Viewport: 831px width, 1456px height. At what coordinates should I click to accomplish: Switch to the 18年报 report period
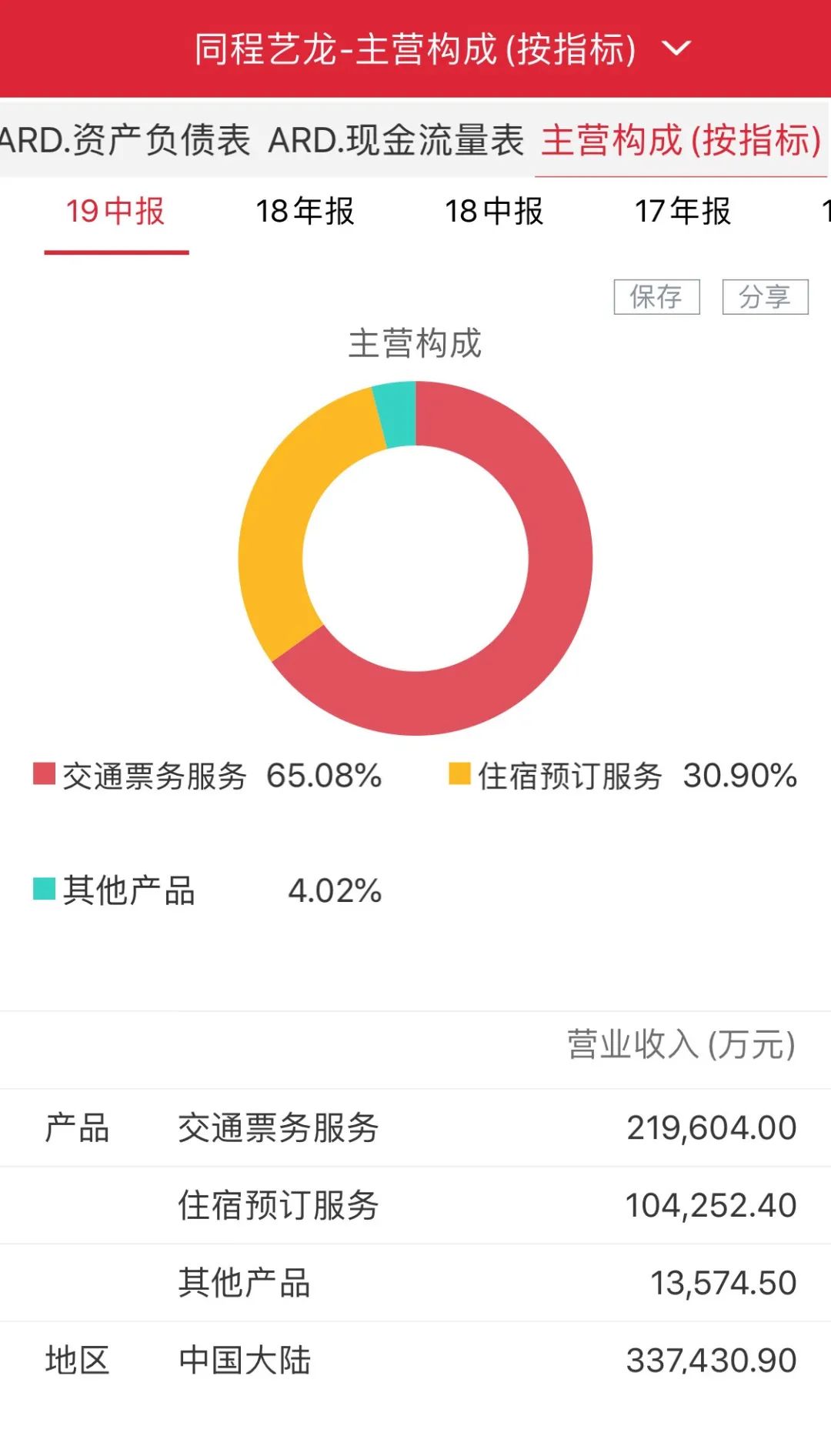tap(305, 213)
